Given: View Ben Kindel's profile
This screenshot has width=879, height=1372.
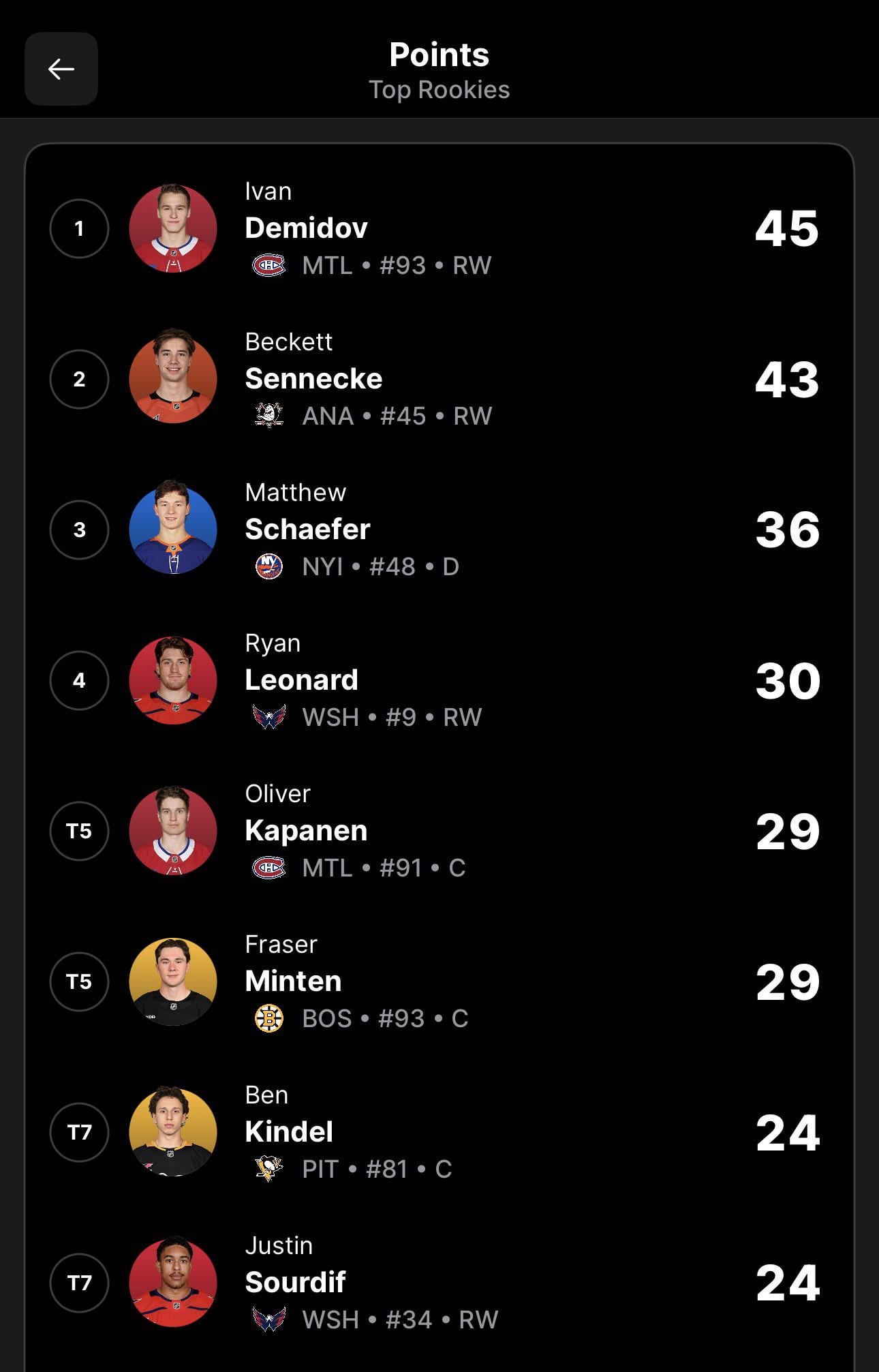Looking at the screenshot, I should 289,1132.
